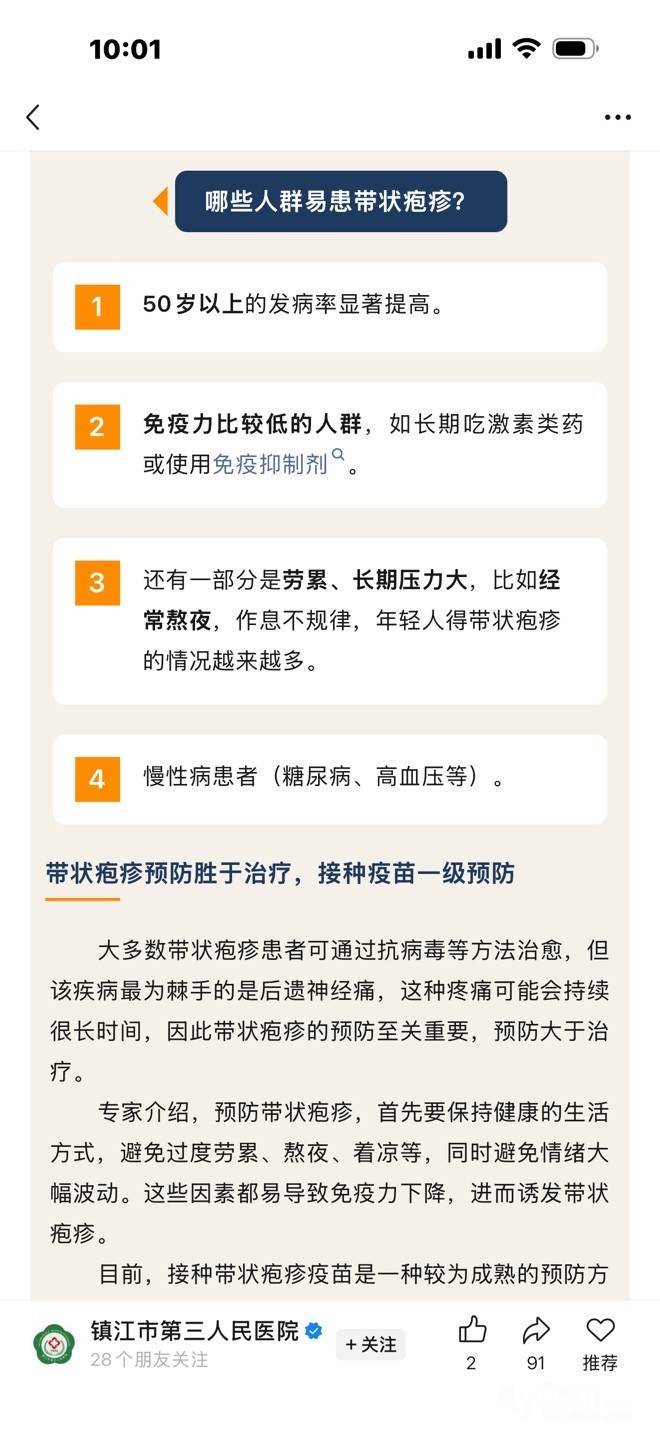Go back using the top-left arrow
The width and height of the screenshot is (660, 1434).
tap(33, 117)
